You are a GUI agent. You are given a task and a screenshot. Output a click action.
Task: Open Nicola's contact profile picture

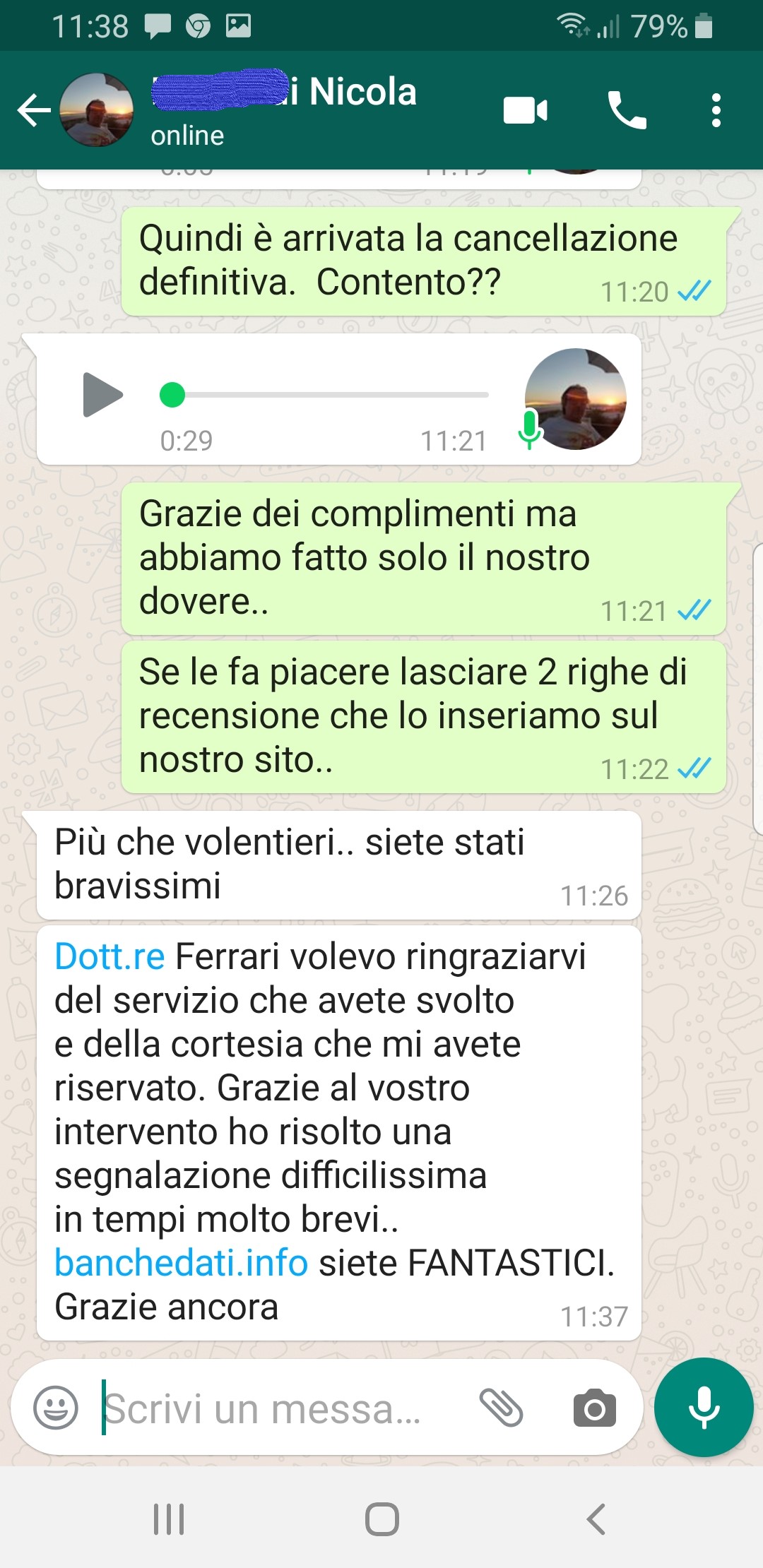click(96, 110)
